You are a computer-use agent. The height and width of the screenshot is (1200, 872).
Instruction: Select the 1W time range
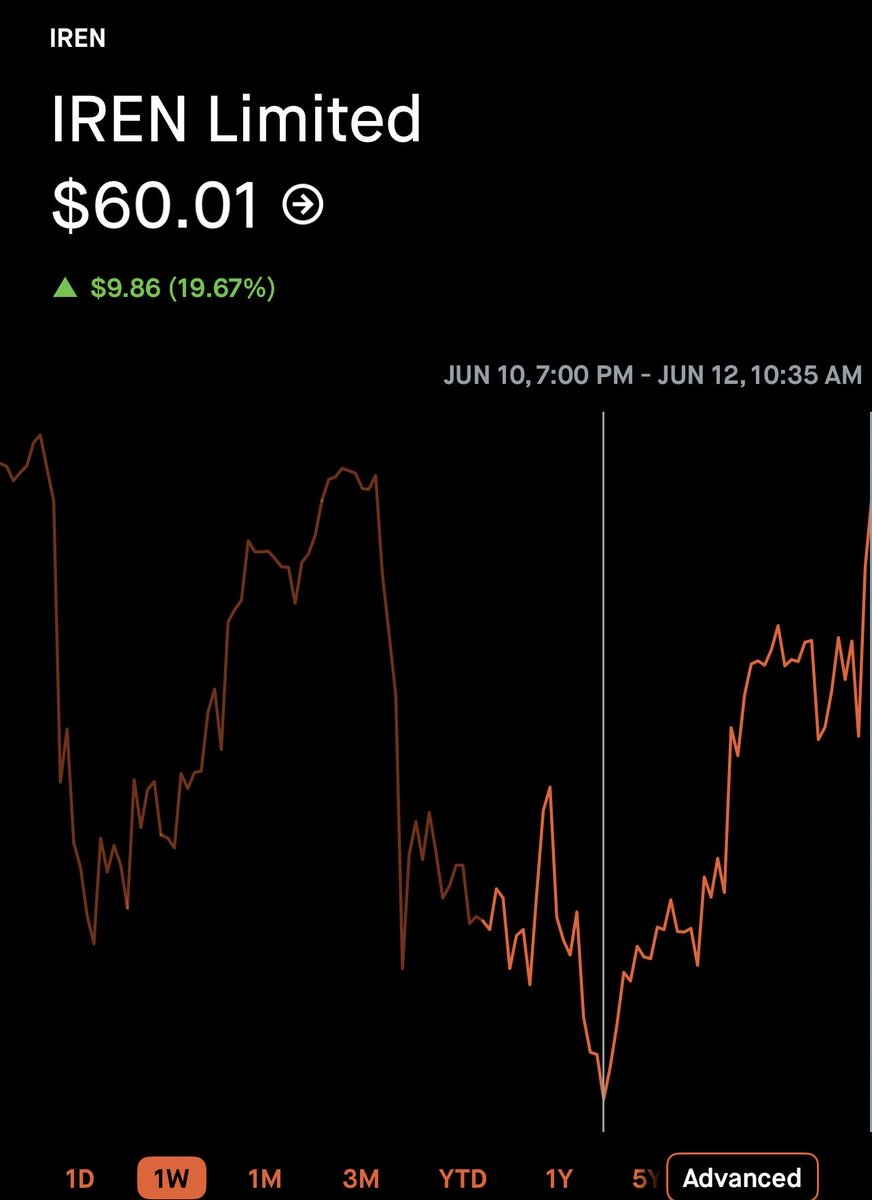(171, 1177)
